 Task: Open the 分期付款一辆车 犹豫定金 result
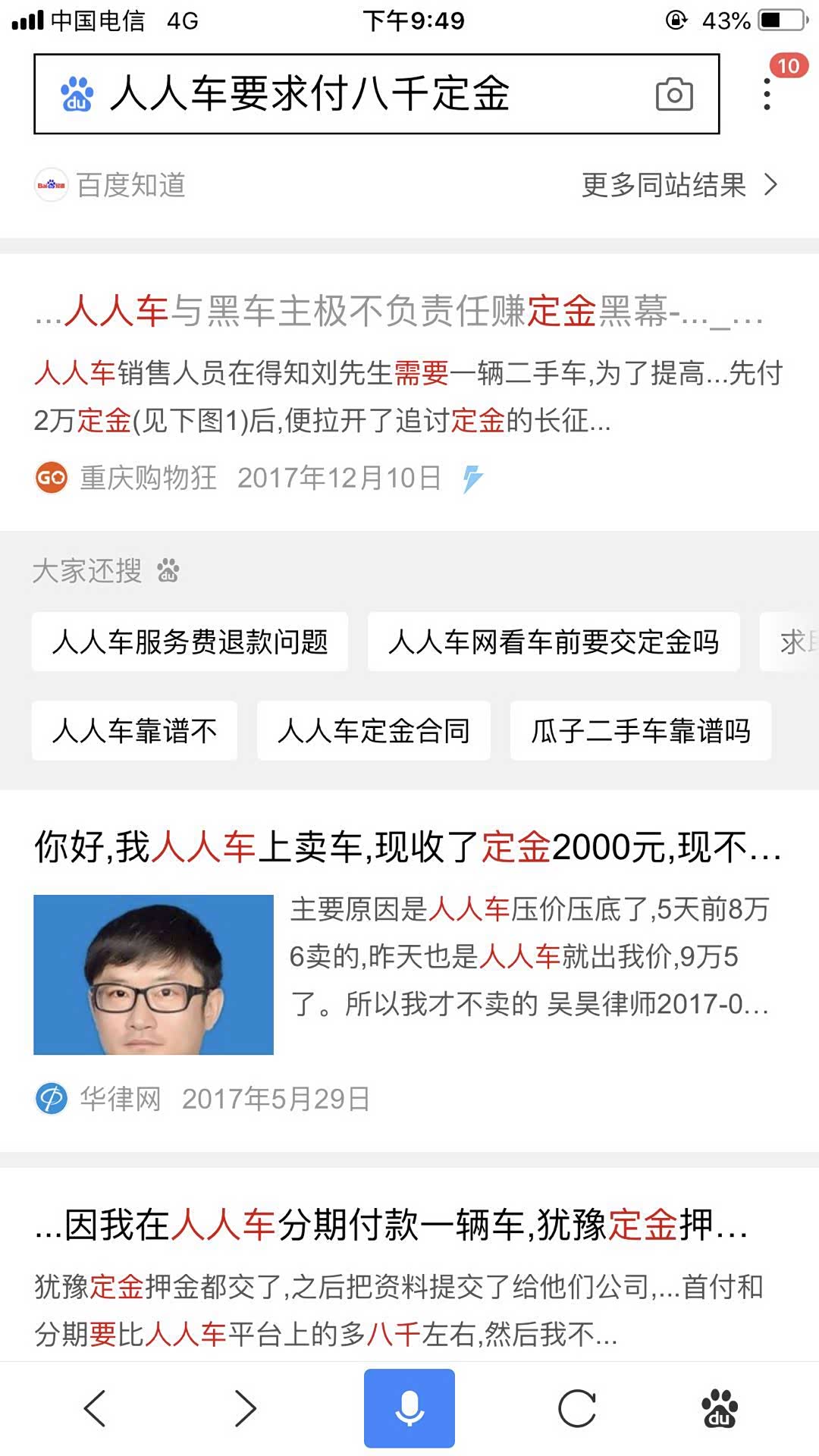click(391, 1225)
